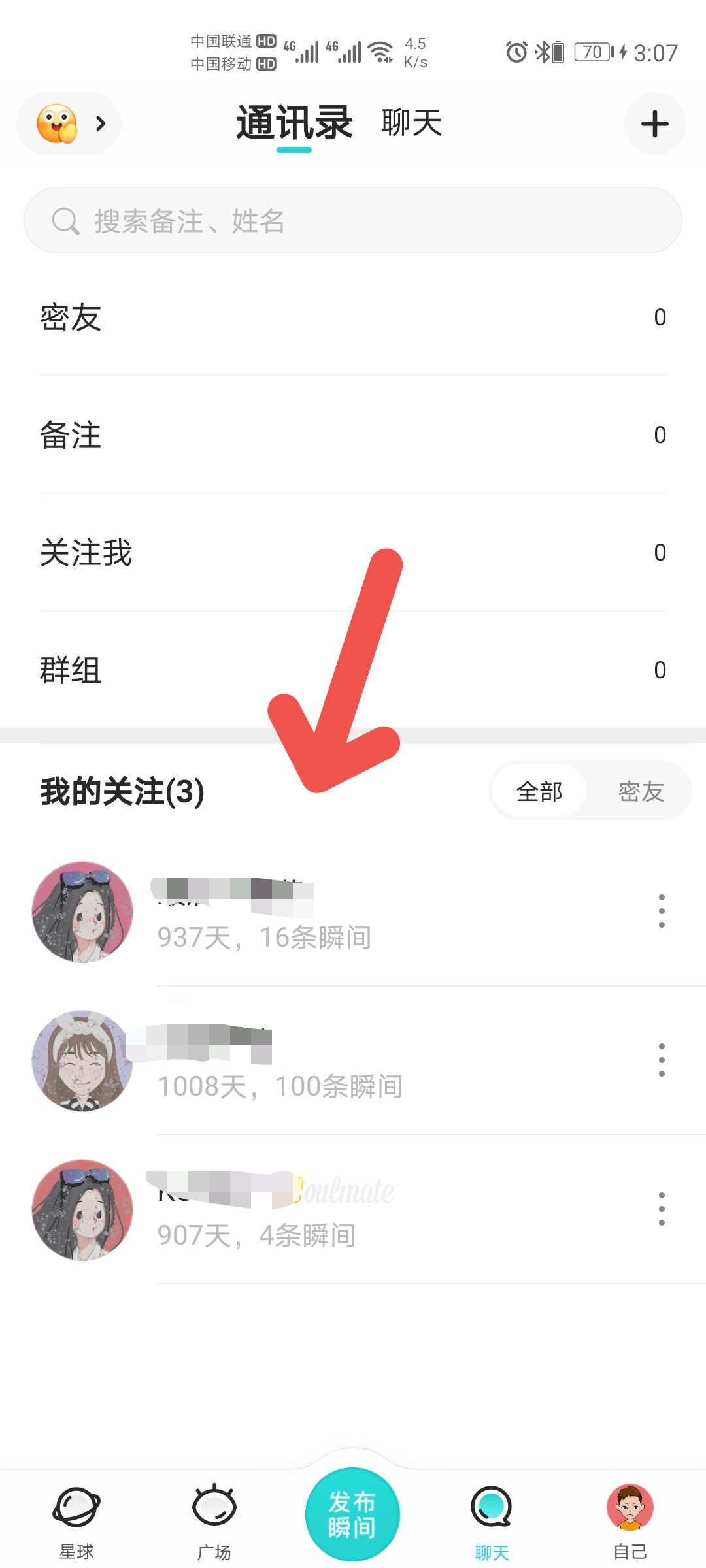Expand the chevron beside the emoji avatar
Image resolution: width=706 pixels, height=1568 pixels.
point(100,123)
